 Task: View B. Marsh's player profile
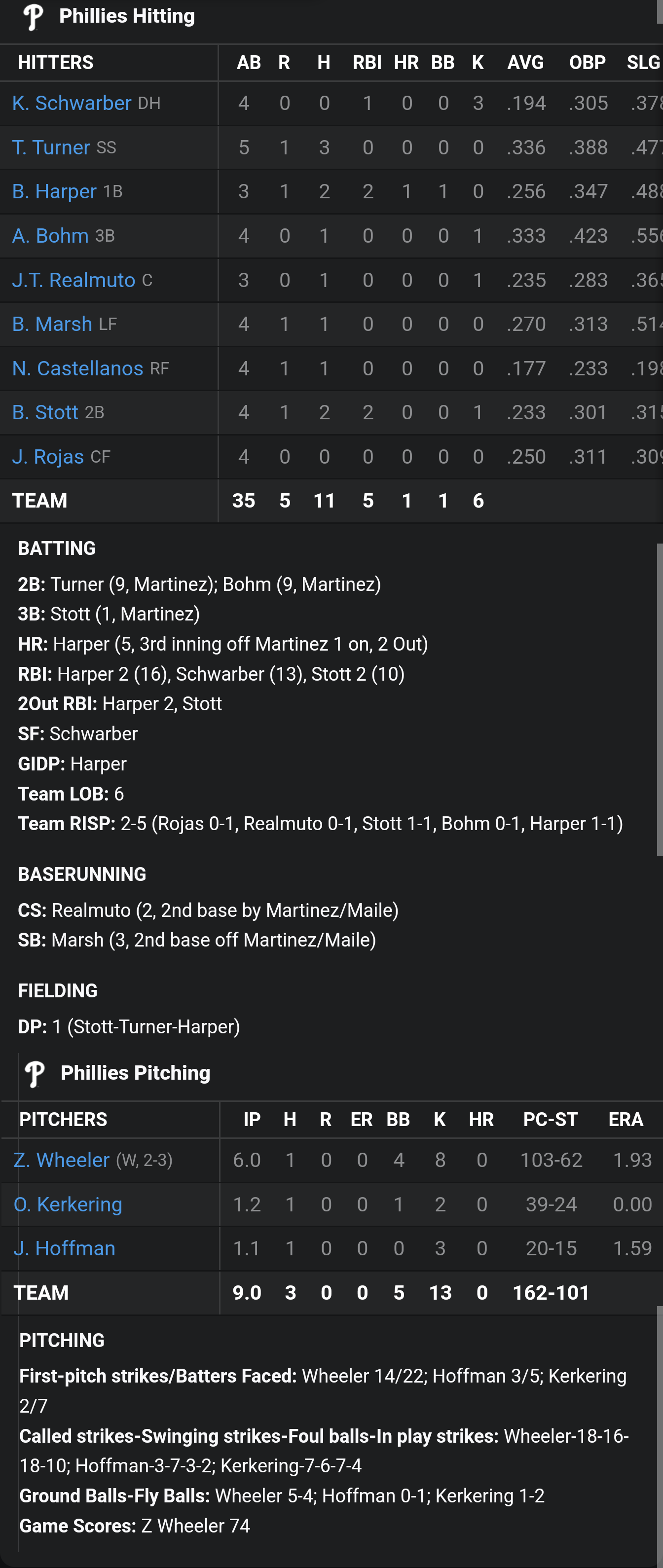(x=52, y=324)
